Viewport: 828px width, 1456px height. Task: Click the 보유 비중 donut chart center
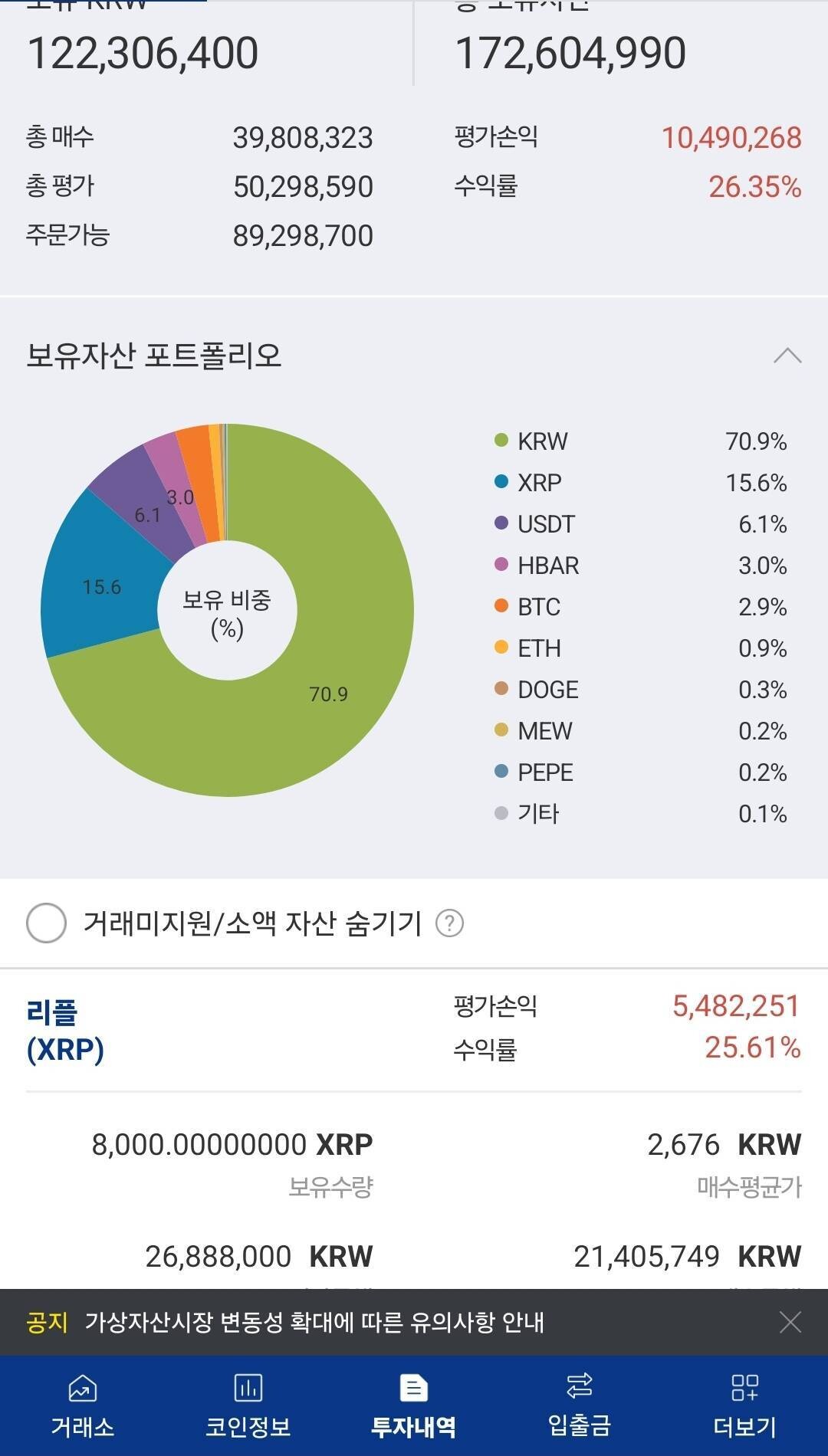[x=230, y=613]
